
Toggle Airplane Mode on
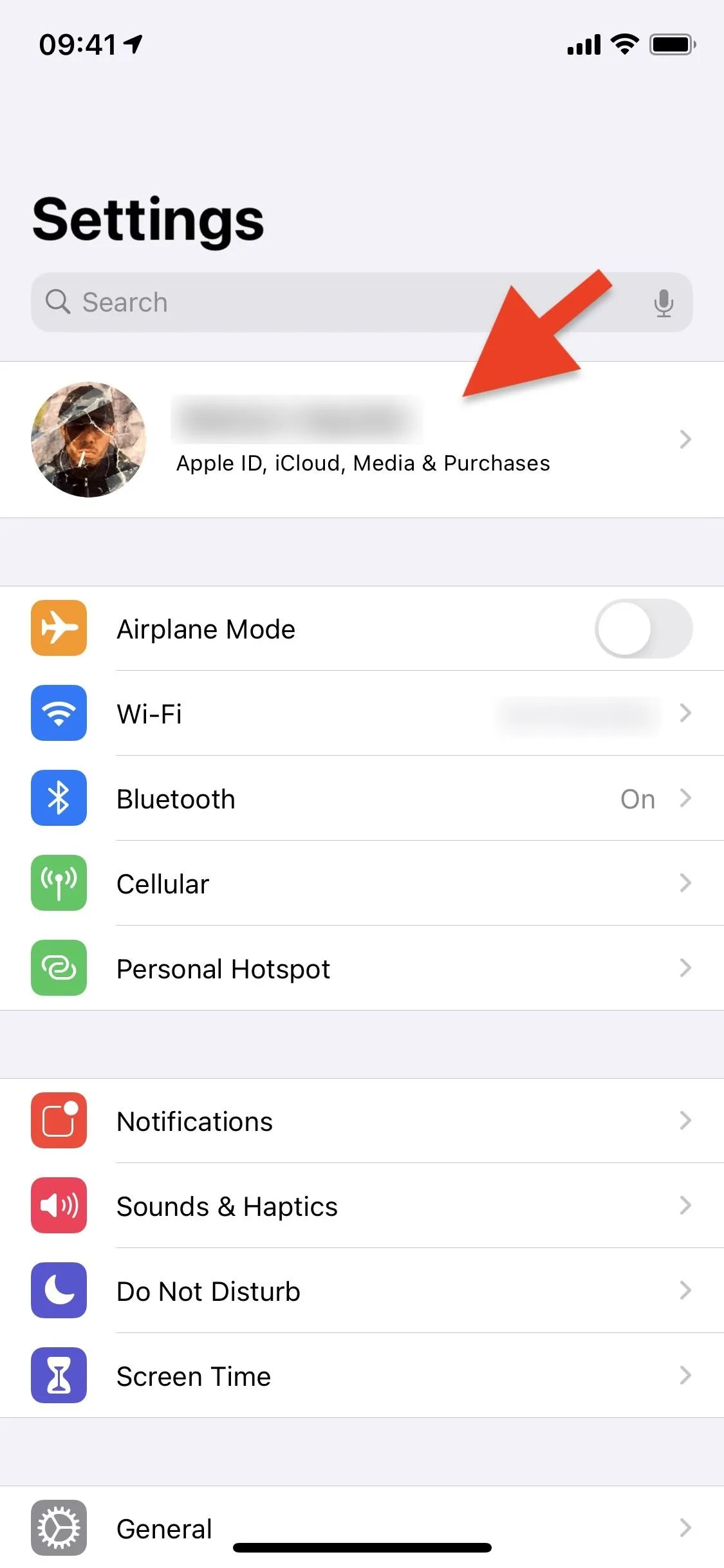pos(644,628)
